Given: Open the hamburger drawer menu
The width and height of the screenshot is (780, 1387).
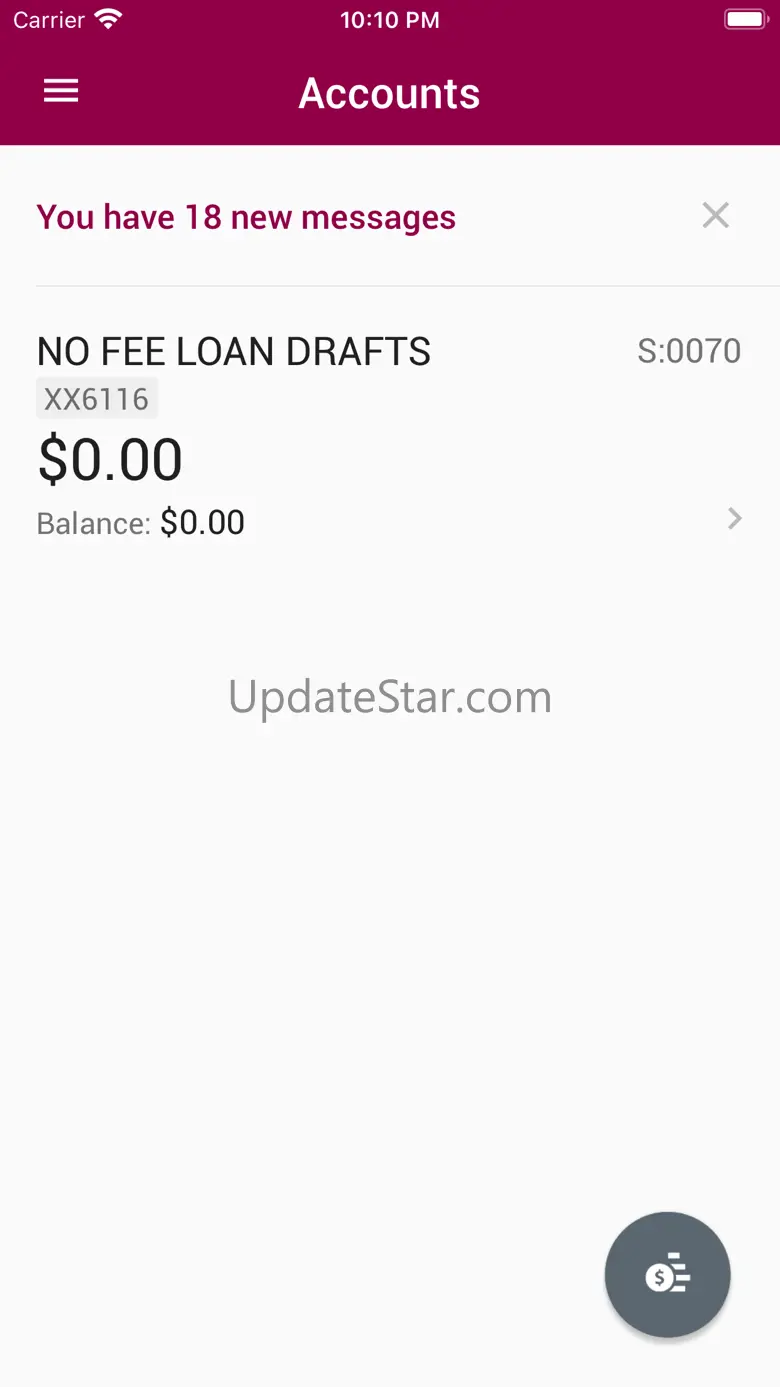Looking at the screenshot, I should pyautogui.click(x=61, y=92).
